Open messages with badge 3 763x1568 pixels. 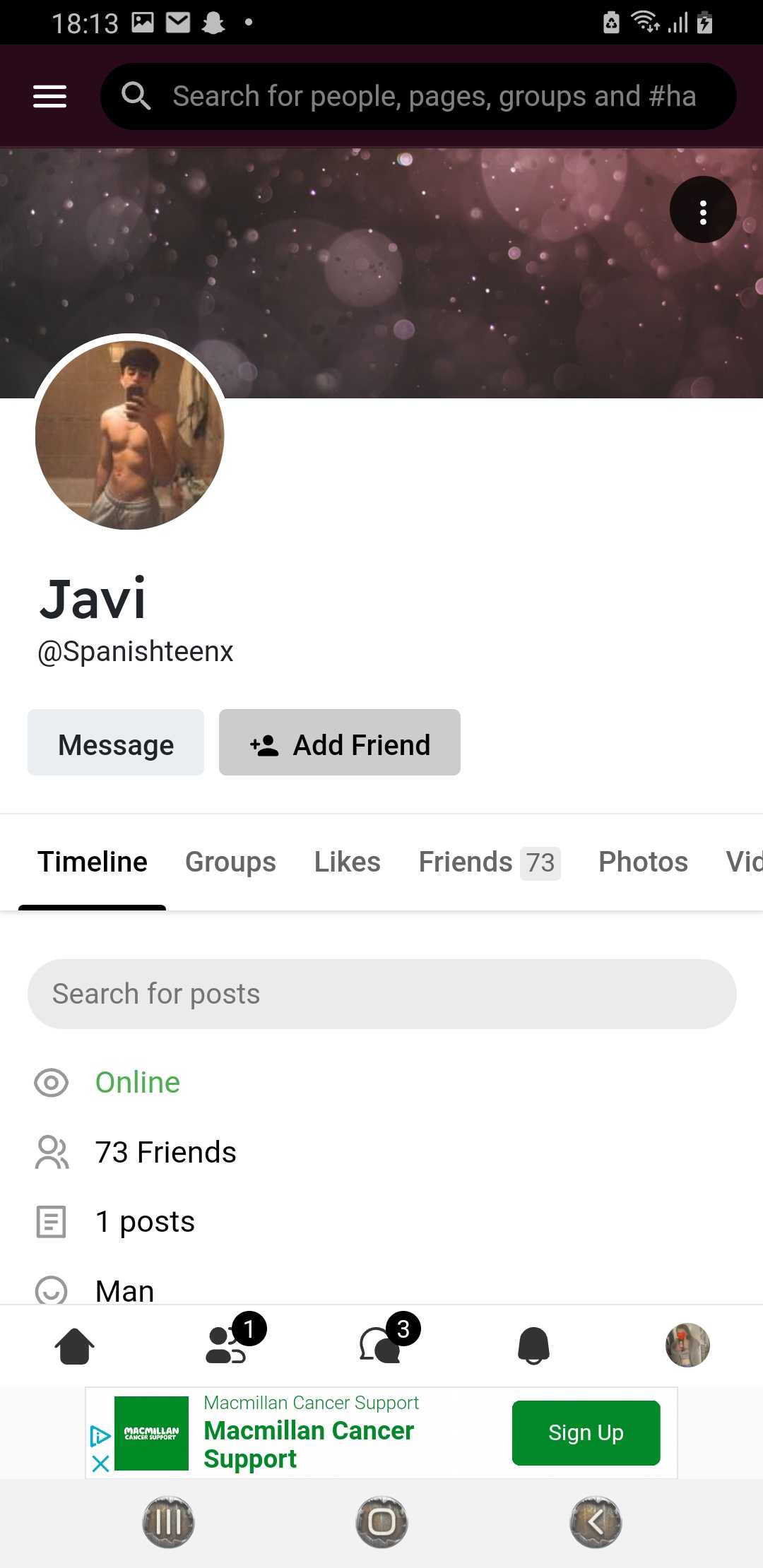(x=380, y=1344)
